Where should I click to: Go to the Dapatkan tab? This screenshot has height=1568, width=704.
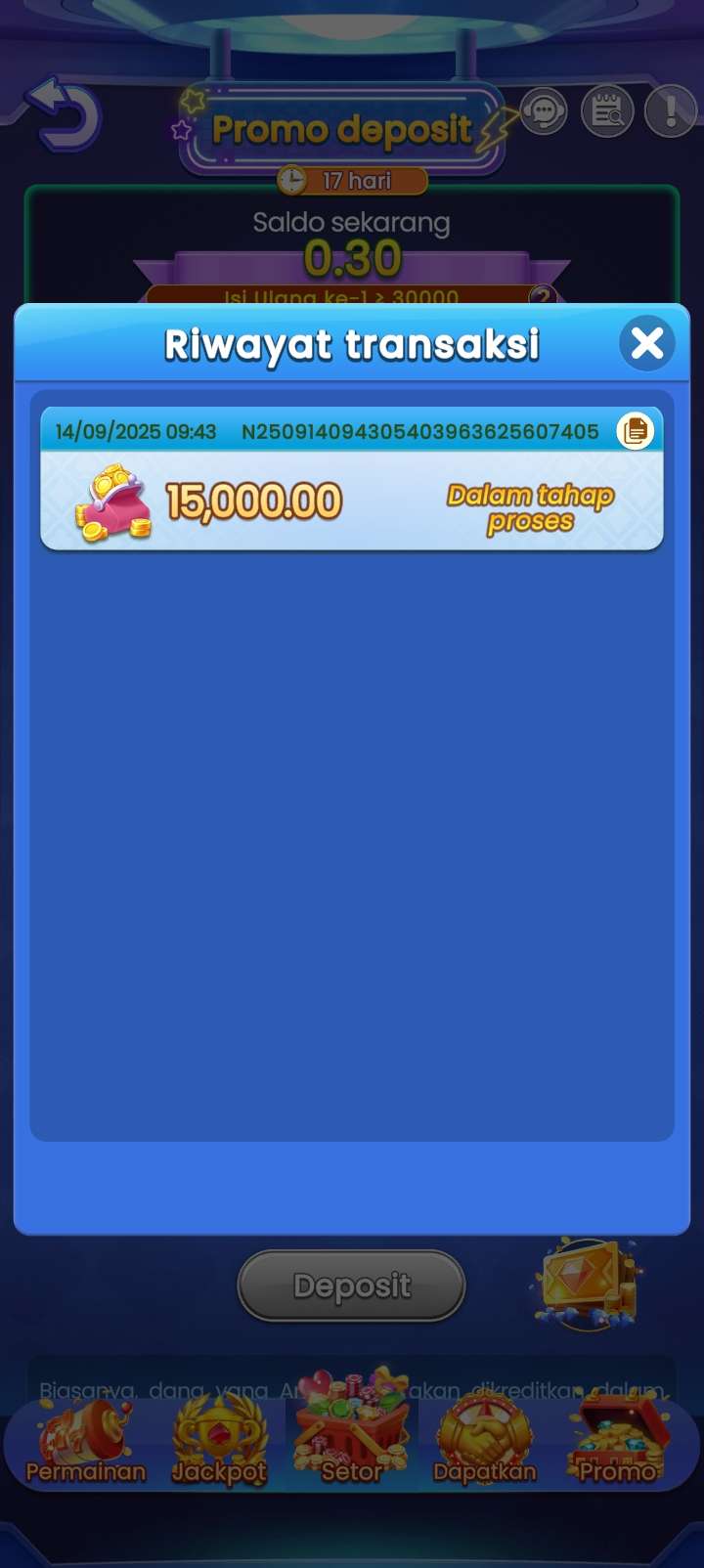(485, 1444)
